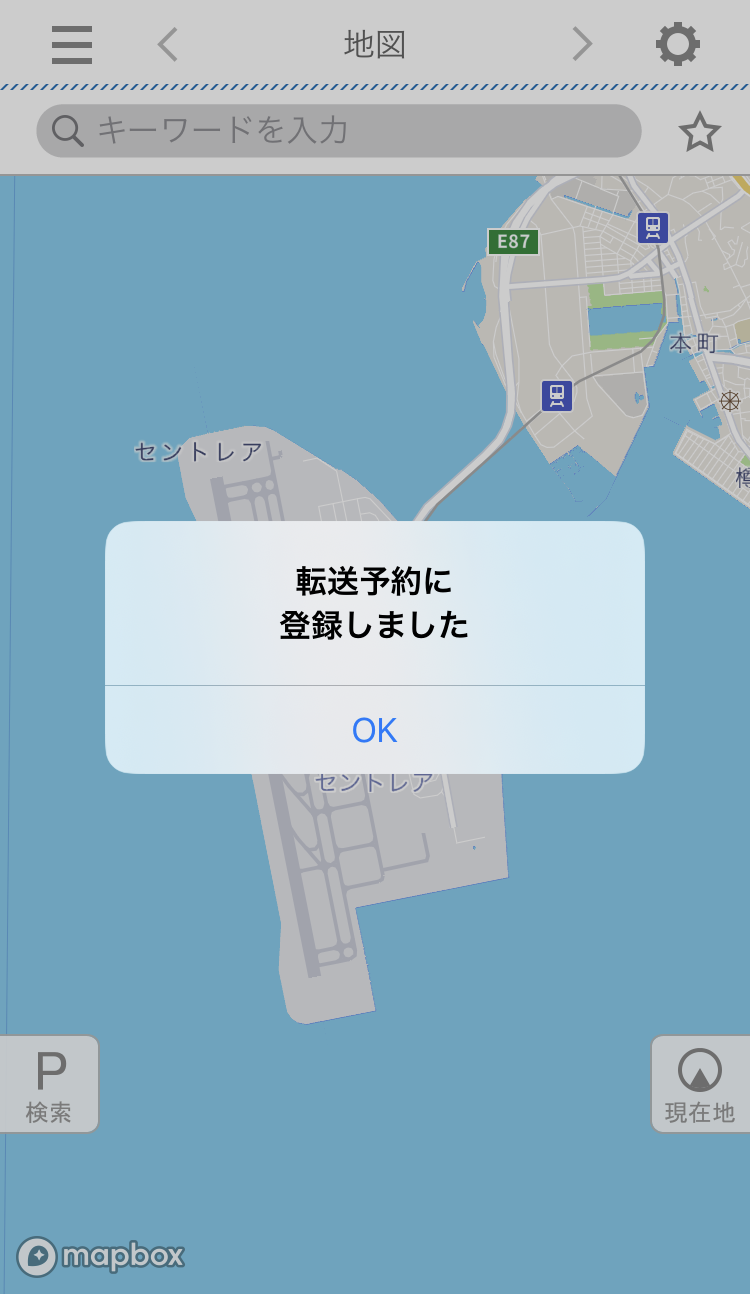Go to the next page arrow
The image size is (750, 1294).
pyautogui.click(x=582, y=45)
